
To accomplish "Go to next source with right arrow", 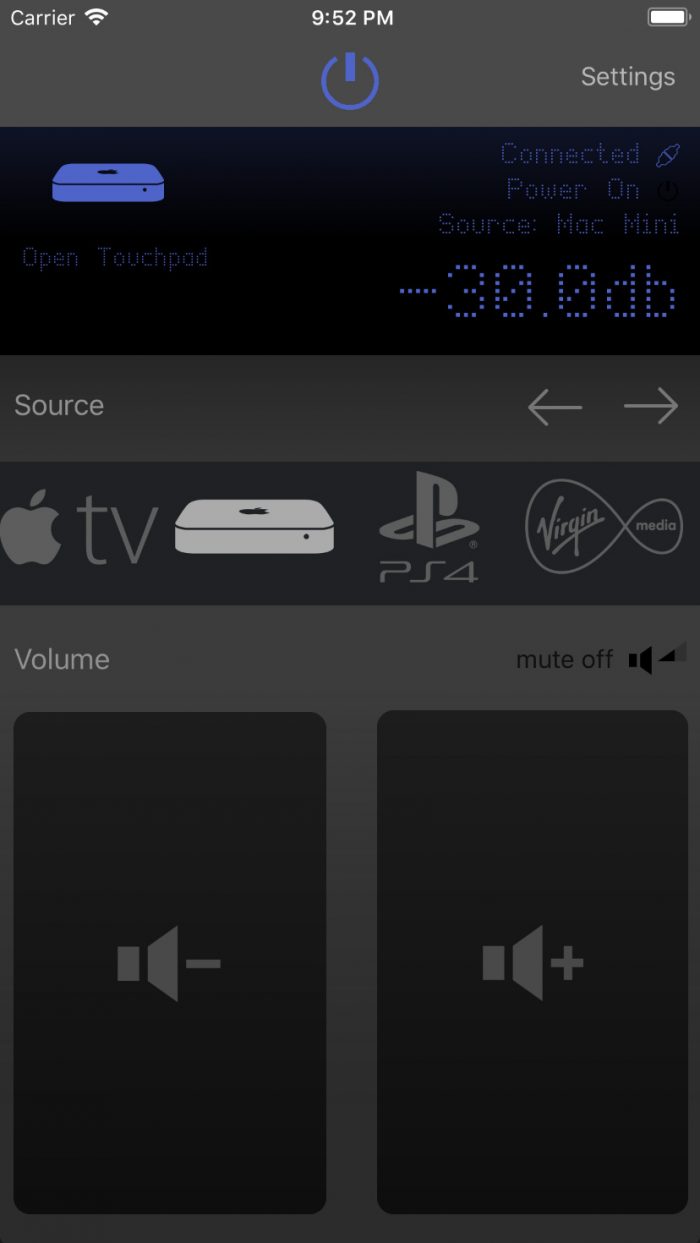I will (x=651, y=407).
